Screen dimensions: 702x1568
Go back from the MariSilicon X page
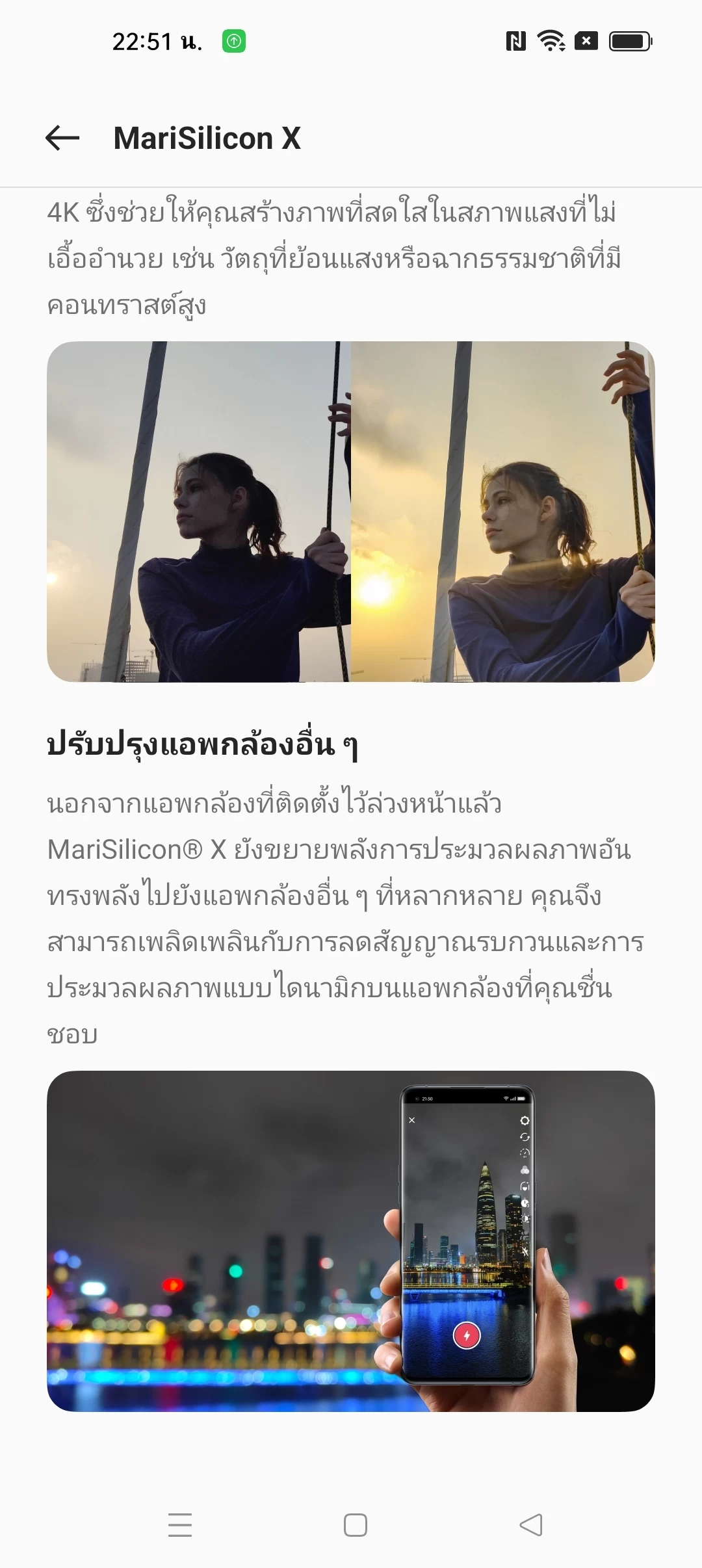[62, 138]
